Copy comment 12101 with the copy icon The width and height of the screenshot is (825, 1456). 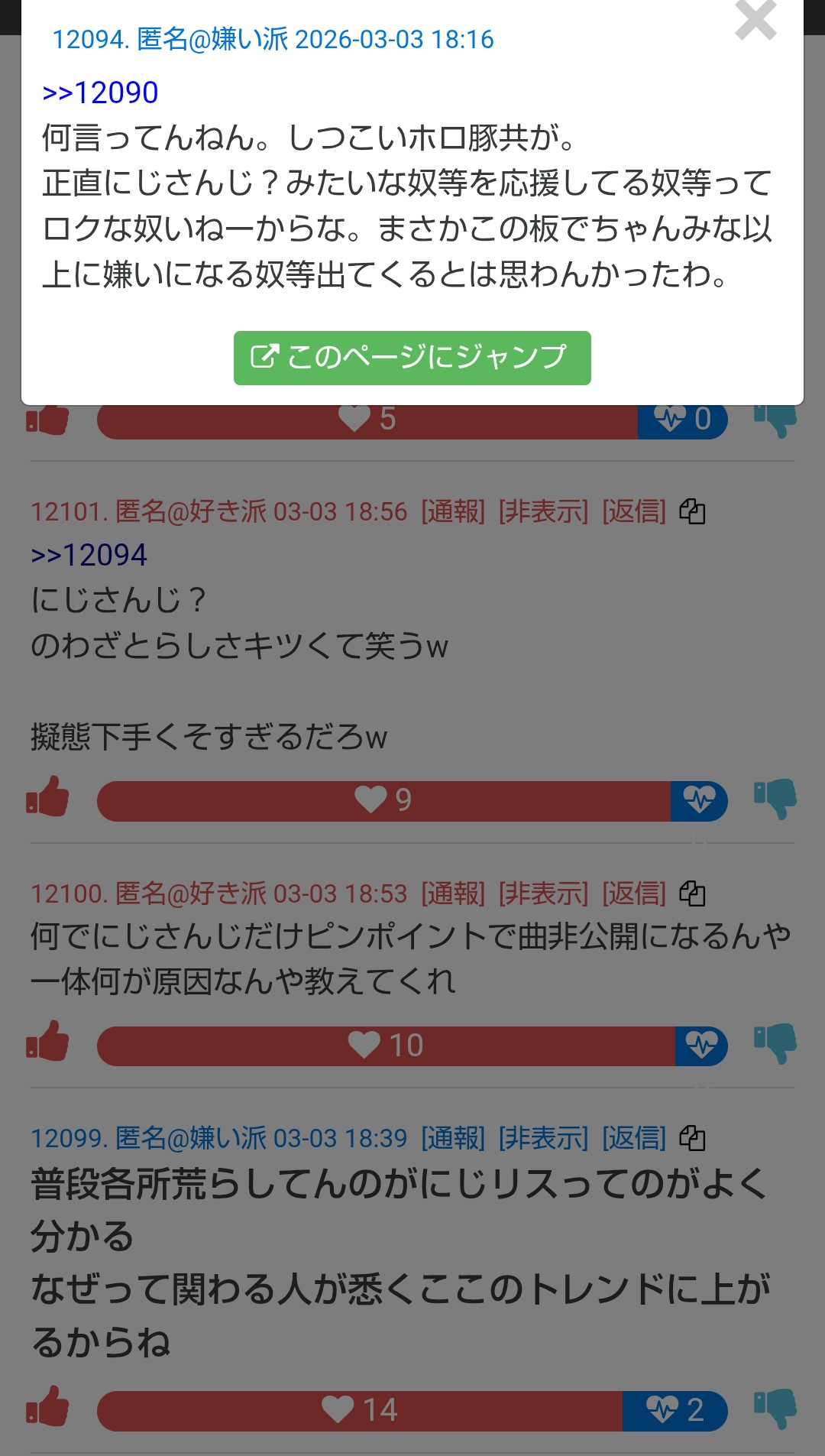(692, 511)
